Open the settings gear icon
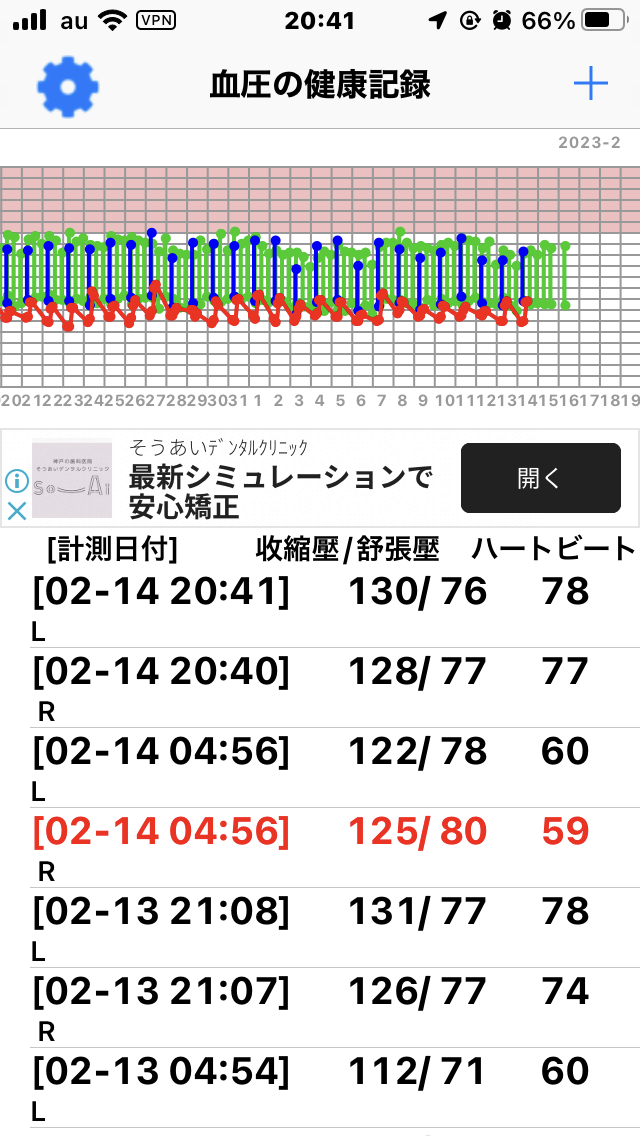 pos(68,85)
